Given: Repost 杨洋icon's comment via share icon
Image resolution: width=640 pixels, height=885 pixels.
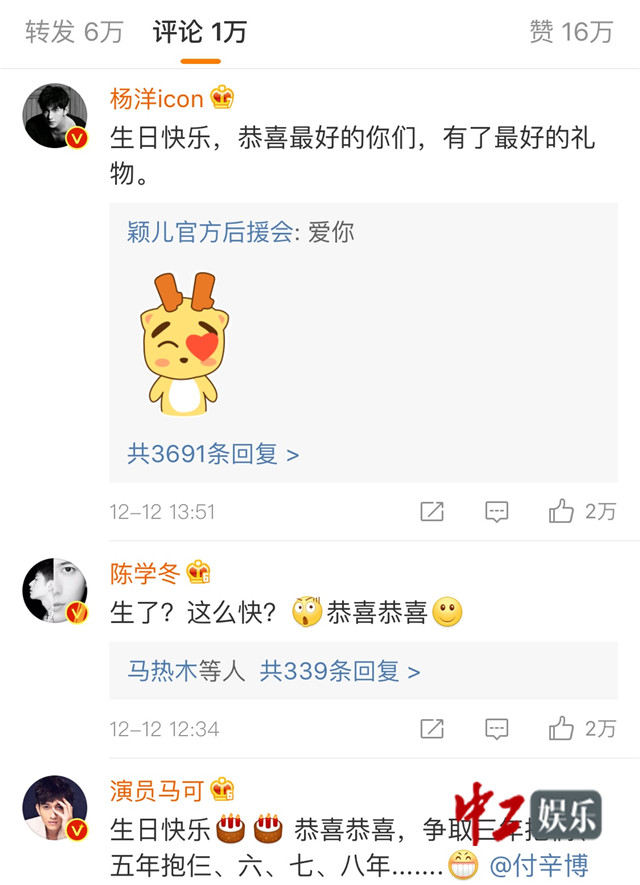Looking at the screenshot, I should pos(432,512).
